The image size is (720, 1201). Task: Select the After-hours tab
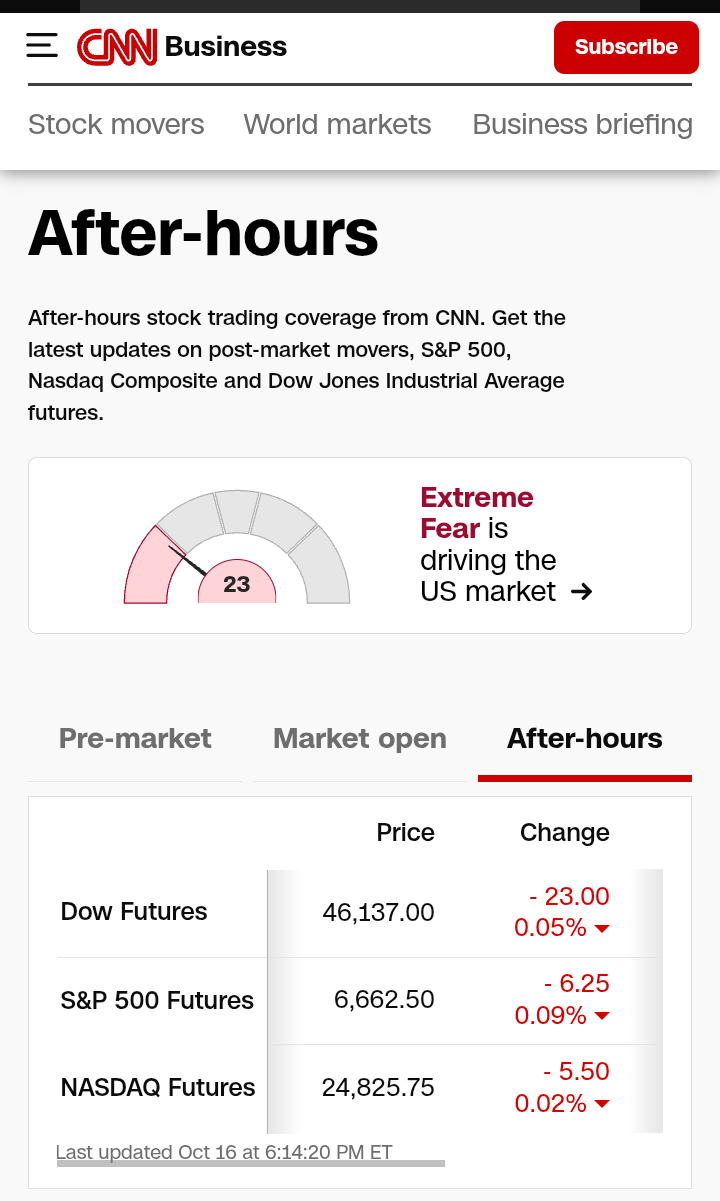[585, 739]
